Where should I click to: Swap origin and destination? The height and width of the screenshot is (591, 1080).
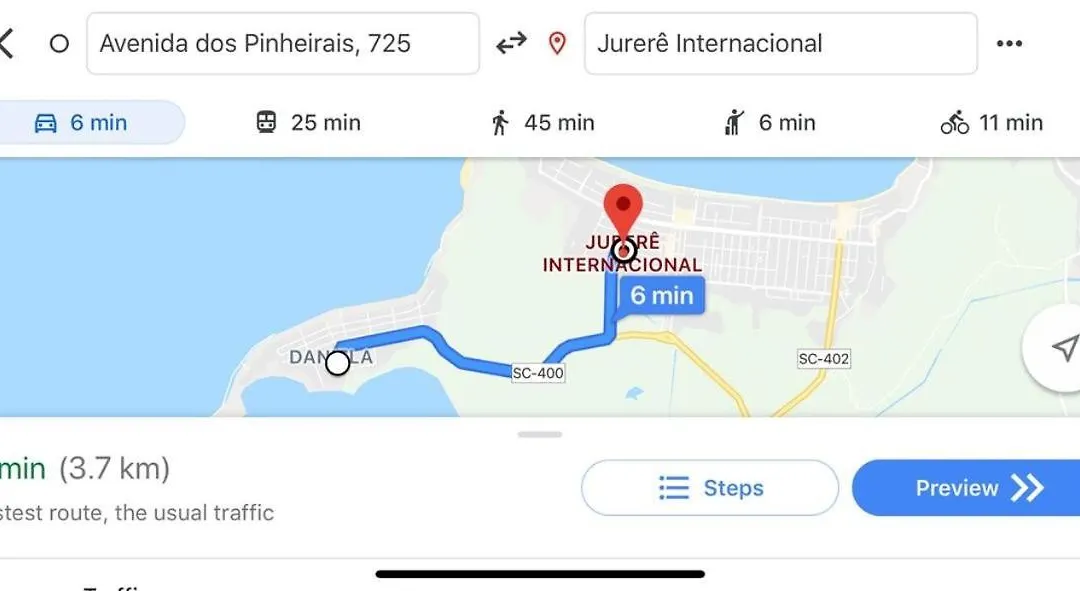coord(511,43)
